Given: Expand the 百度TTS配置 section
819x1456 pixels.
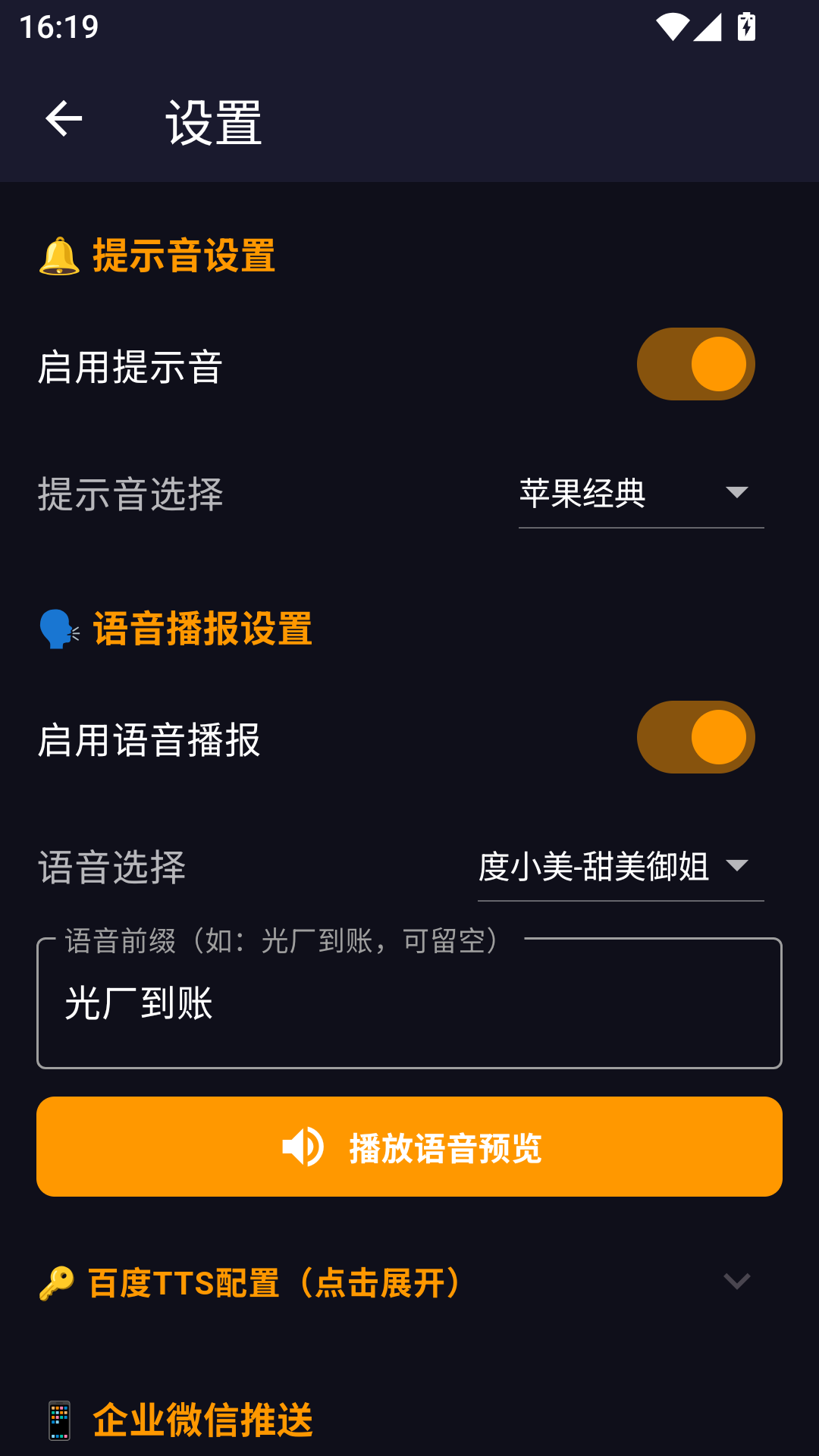Looking at the screenshot, I should (409, 1282).
